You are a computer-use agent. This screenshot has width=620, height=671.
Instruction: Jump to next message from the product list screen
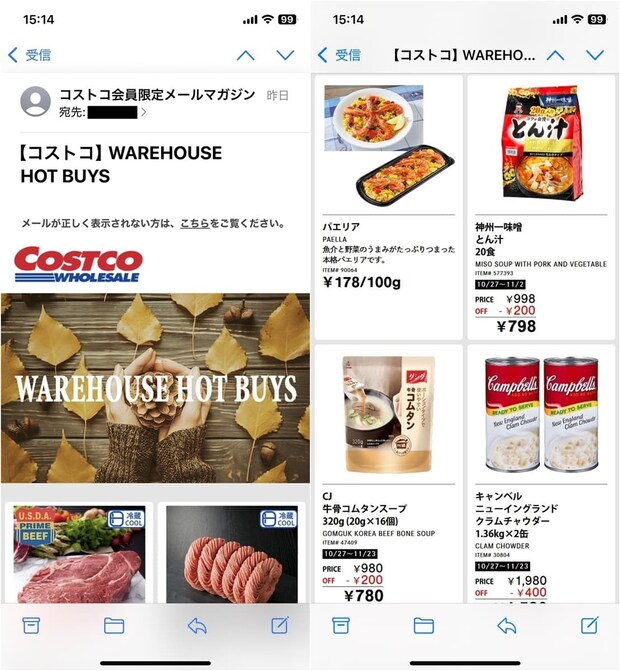point(595,55)
